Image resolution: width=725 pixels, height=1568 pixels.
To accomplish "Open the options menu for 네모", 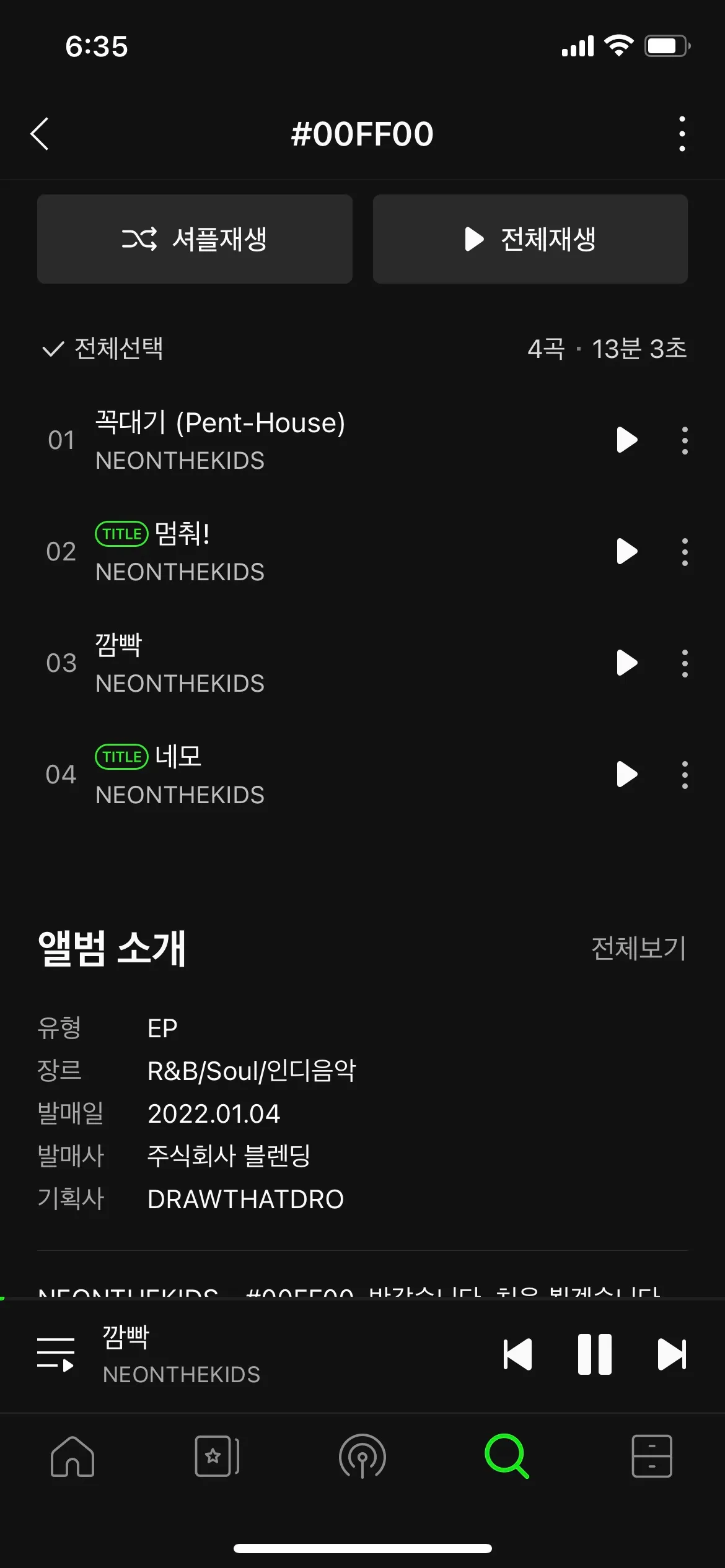I will (x=684, y=774).
